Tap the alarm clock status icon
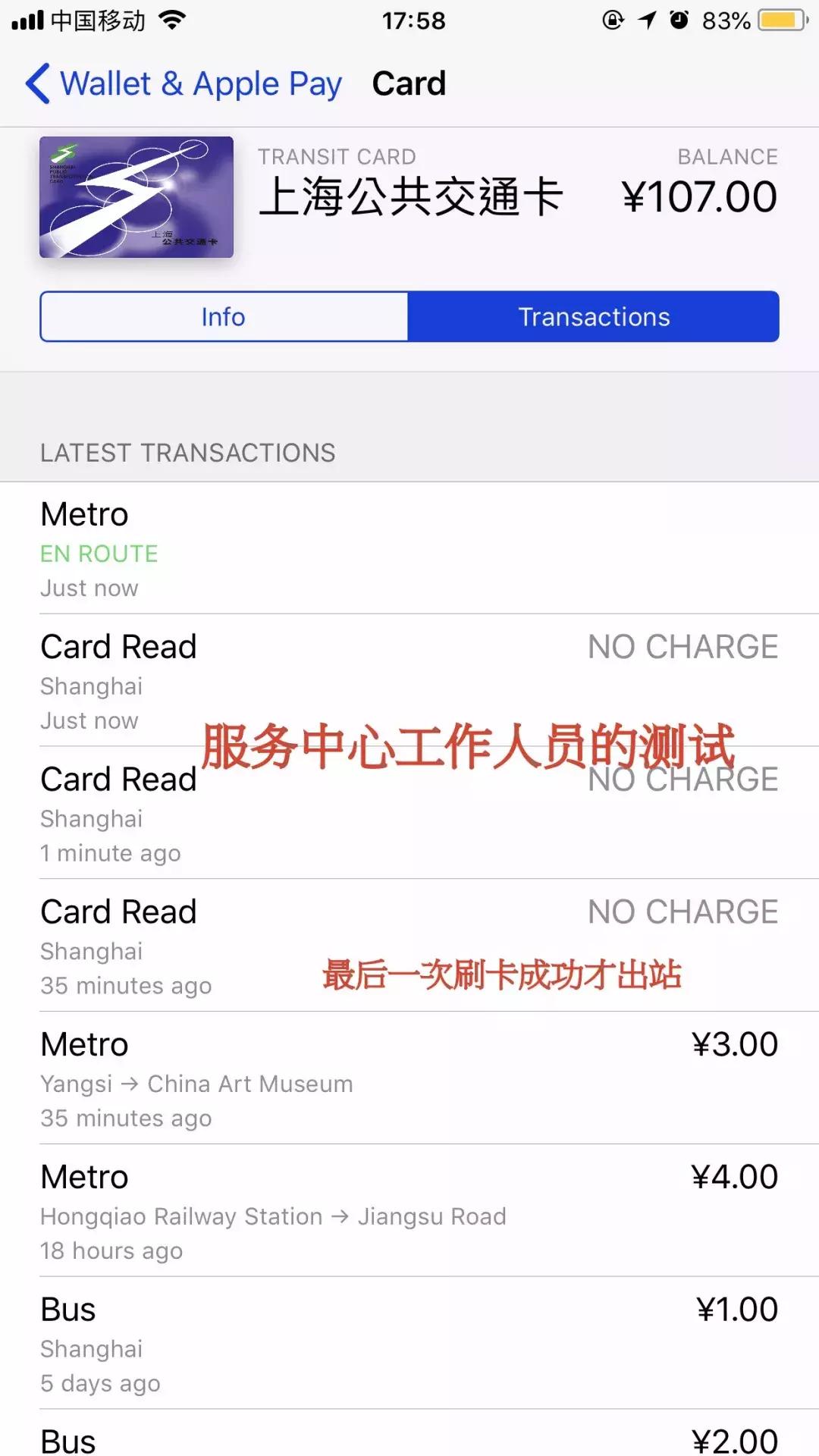The height and width of the screenshot is (1456, 819). [x=677, y=20]
